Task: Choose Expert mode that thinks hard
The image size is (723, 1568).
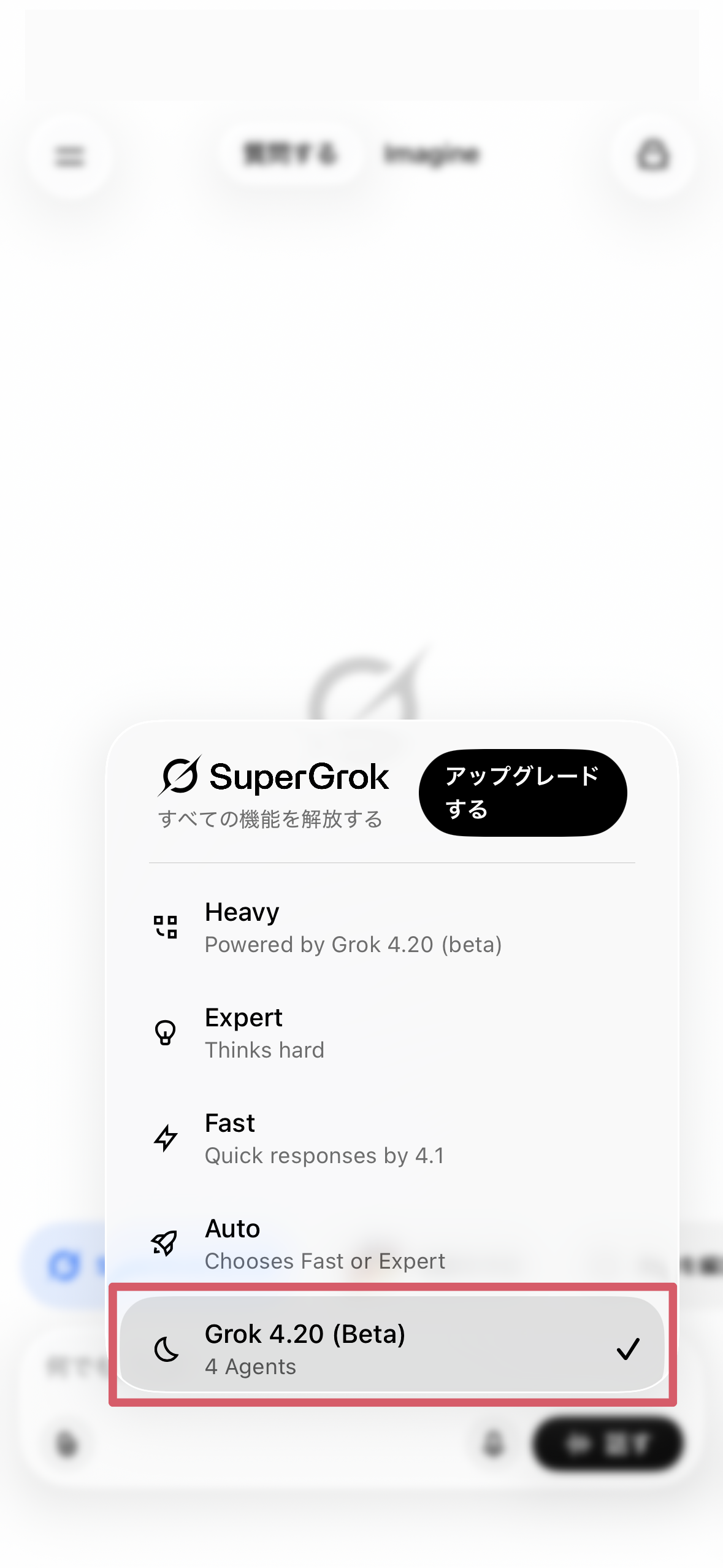Action: coord(391,1032)
